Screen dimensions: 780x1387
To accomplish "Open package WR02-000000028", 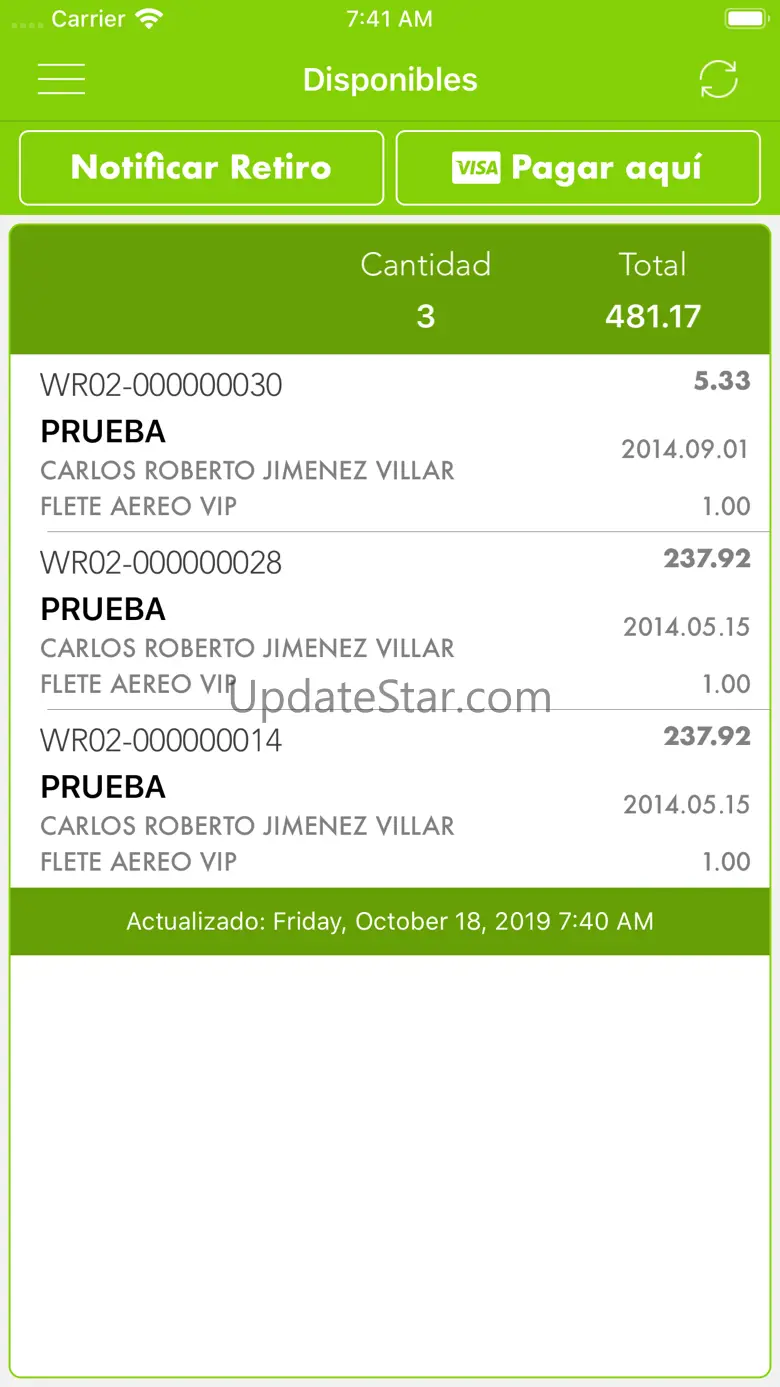I will point(390,621).
